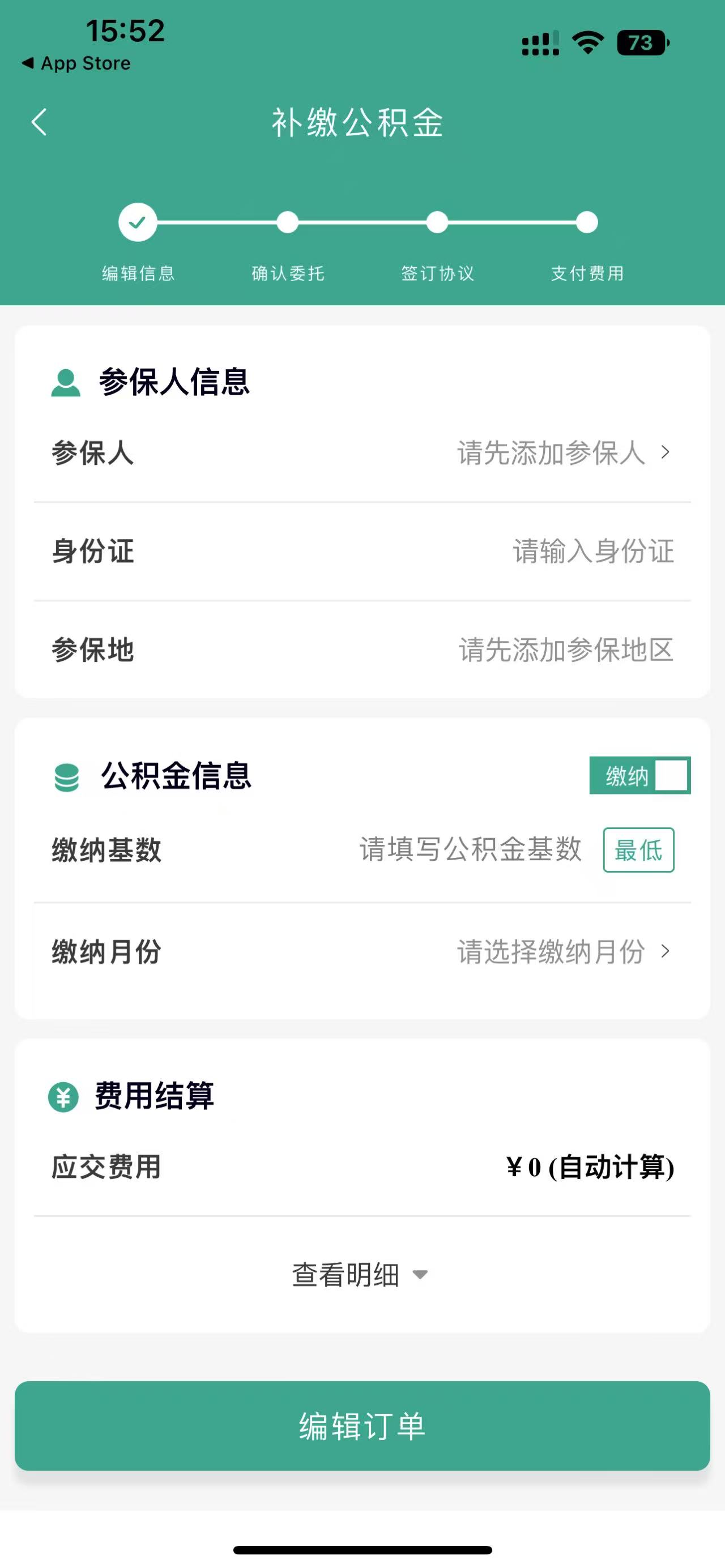Screen dimensions: 725x1568
Task: Tap the 身份证 input field
Action: point(362,552)
